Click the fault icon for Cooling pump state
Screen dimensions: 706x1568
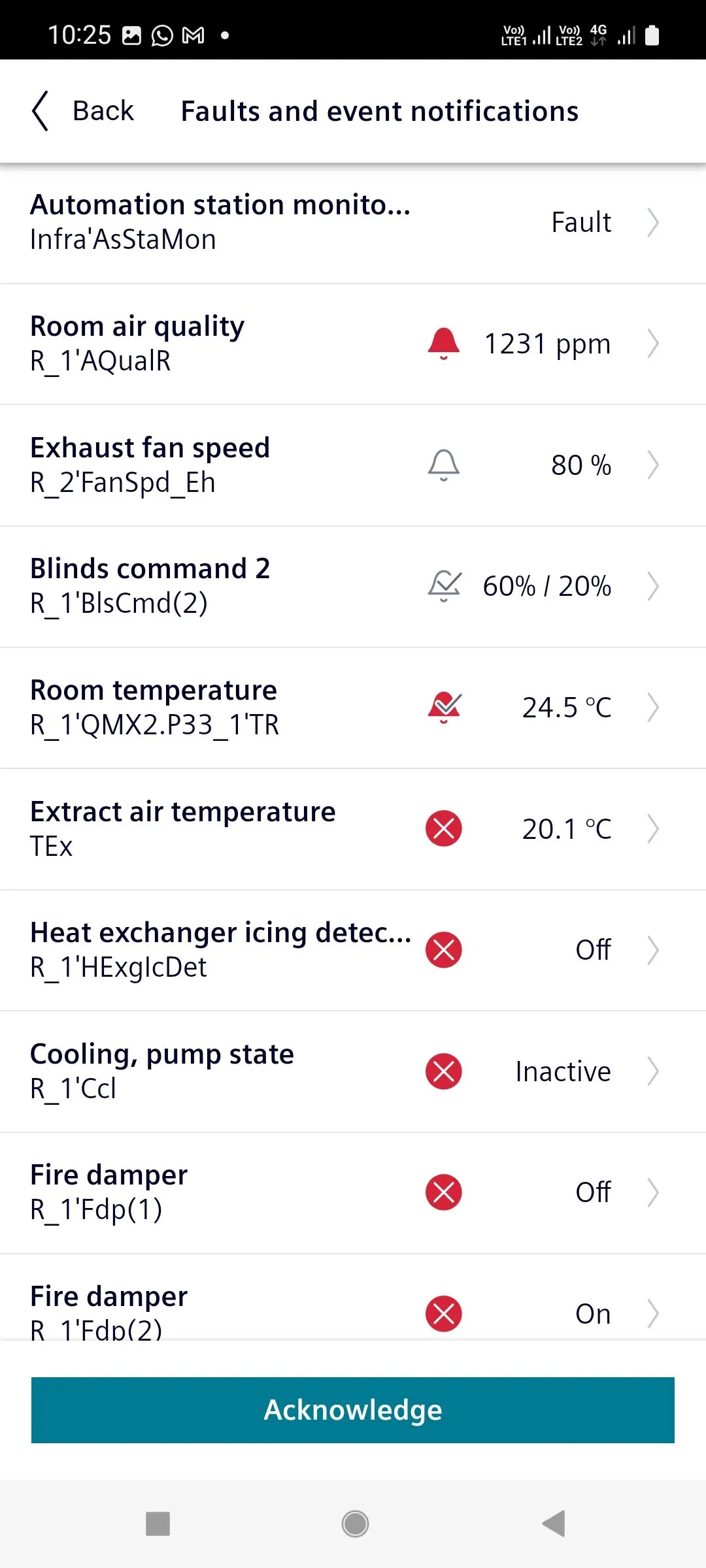pos(443,1071)
